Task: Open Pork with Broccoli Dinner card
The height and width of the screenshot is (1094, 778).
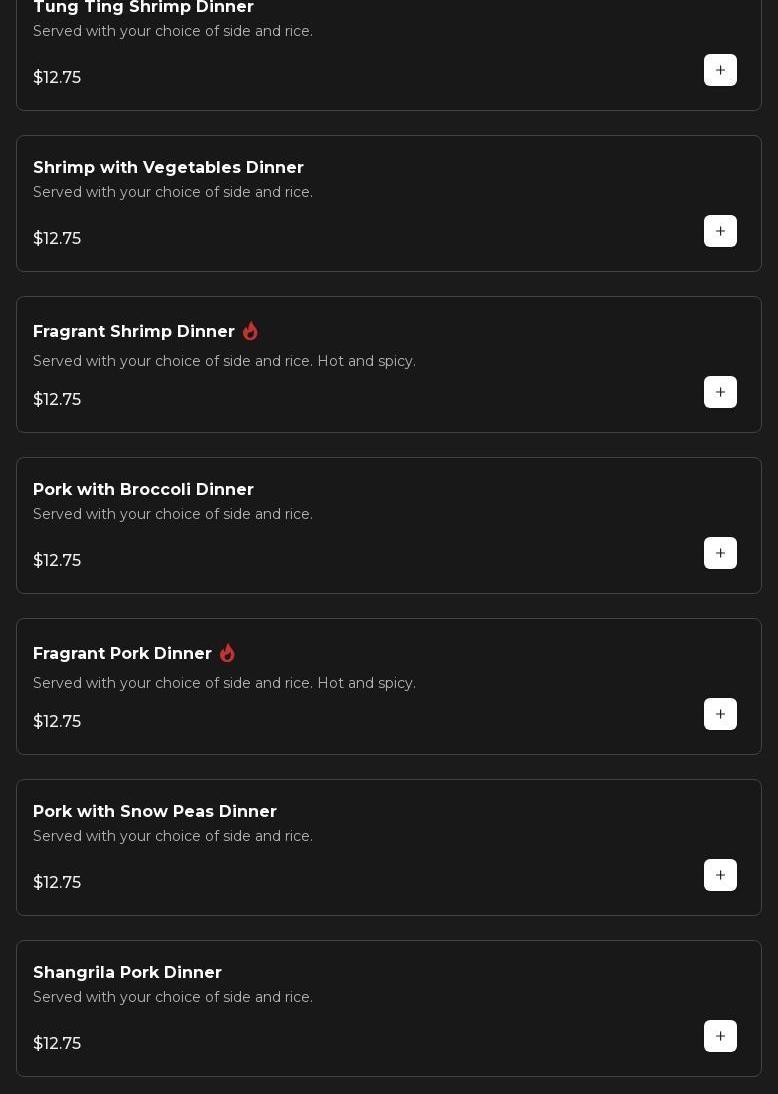Action: 143,490
